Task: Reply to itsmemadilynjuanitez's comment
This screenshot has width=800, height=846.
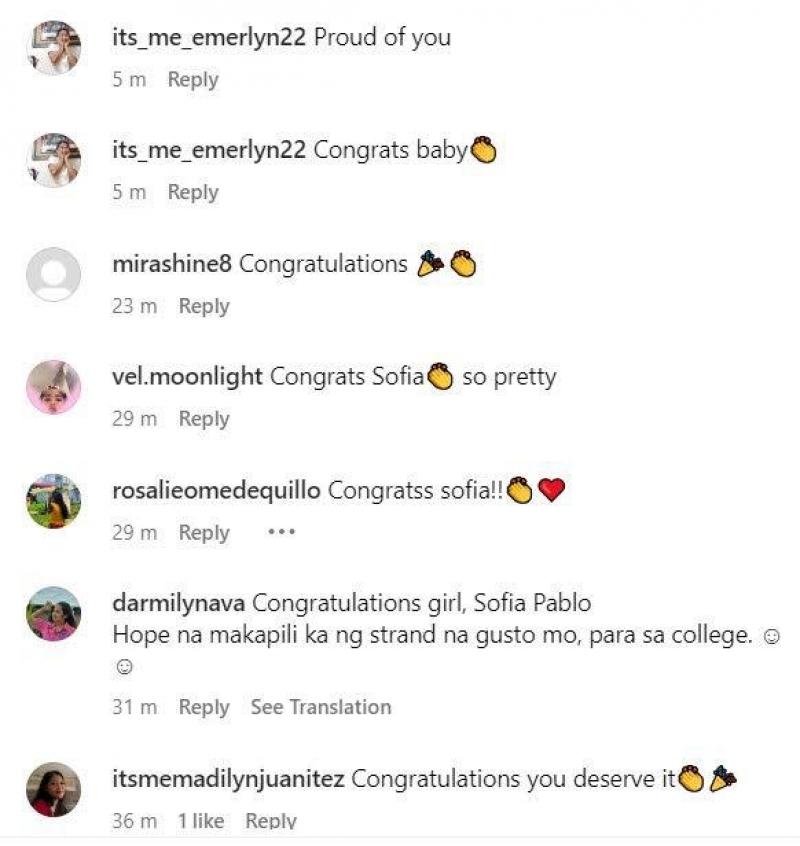Action: 271,821
